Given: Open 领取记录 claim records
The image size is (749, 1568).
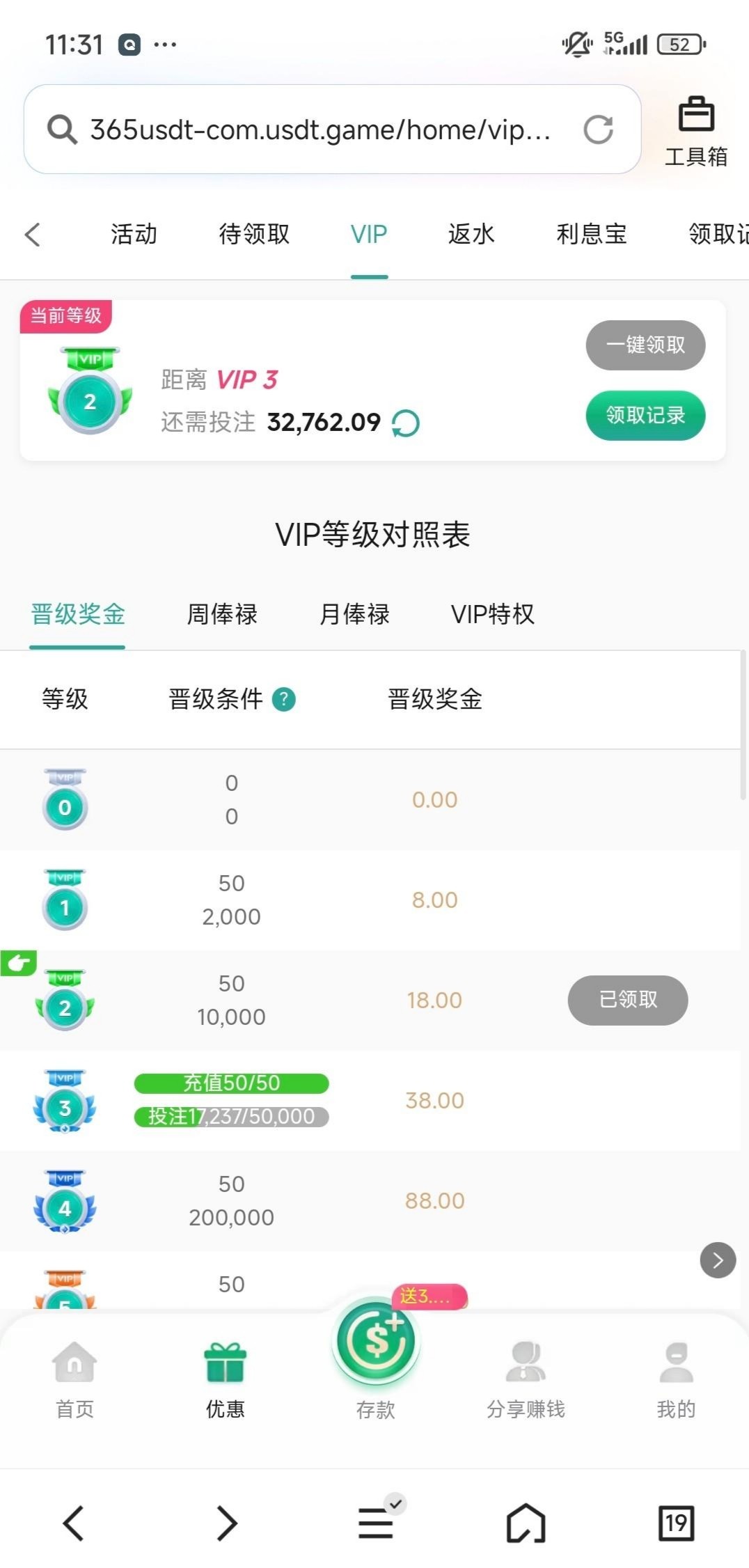Looking at the screenshot, I should pos(645,416).
